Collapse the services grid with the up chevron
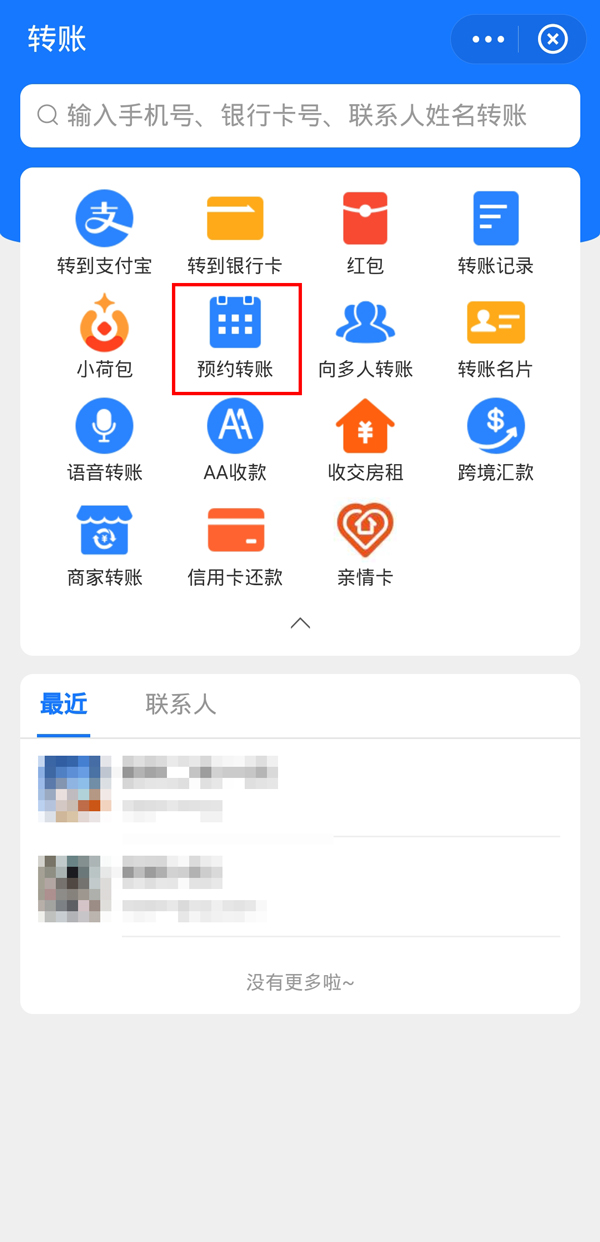The width and height of the screenshot is (600, 1242). tap(300, 623)
